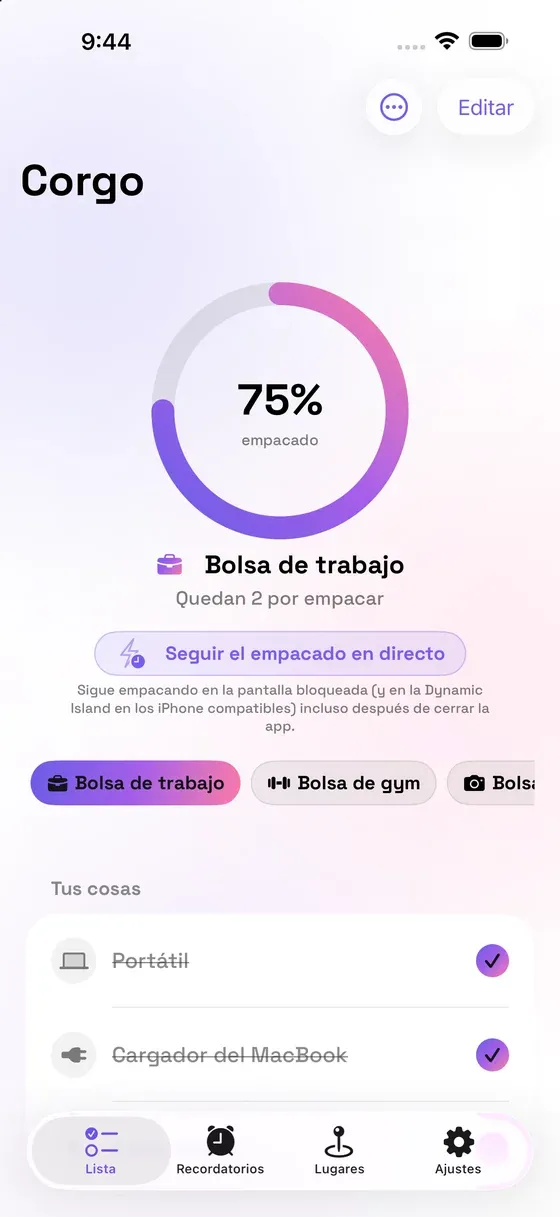Uncheck Cargador del MacBook item
Screen dimensions: 560x1217
(492, 1054)
